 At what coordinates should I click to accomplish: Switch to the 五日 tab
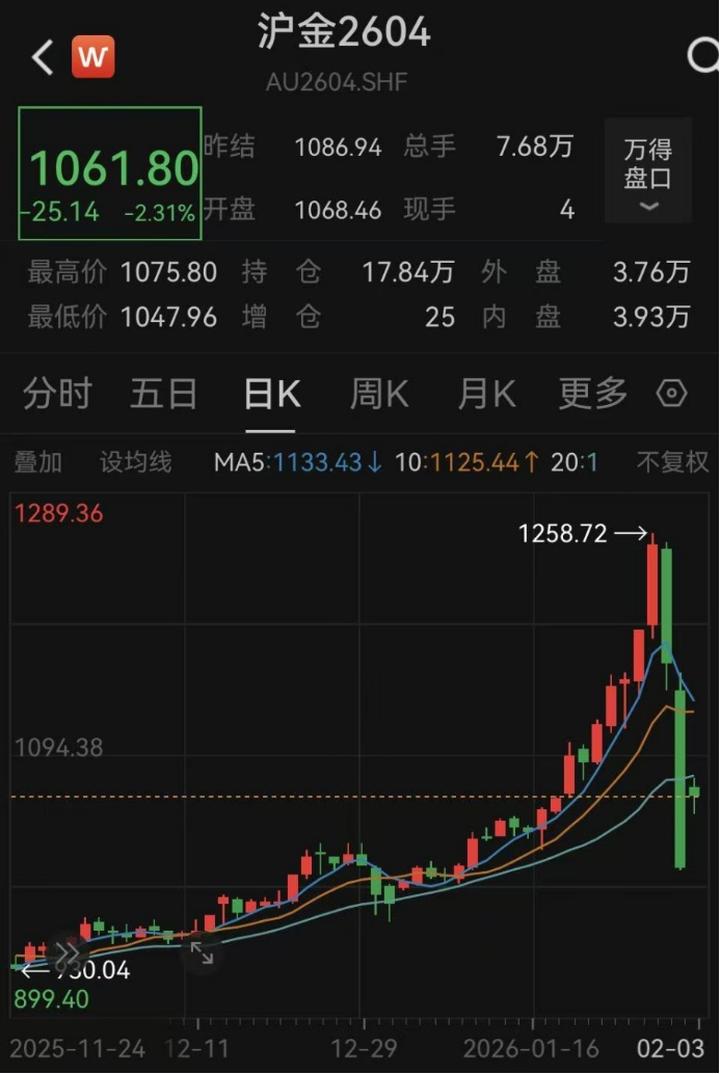[x=164, y=394]
